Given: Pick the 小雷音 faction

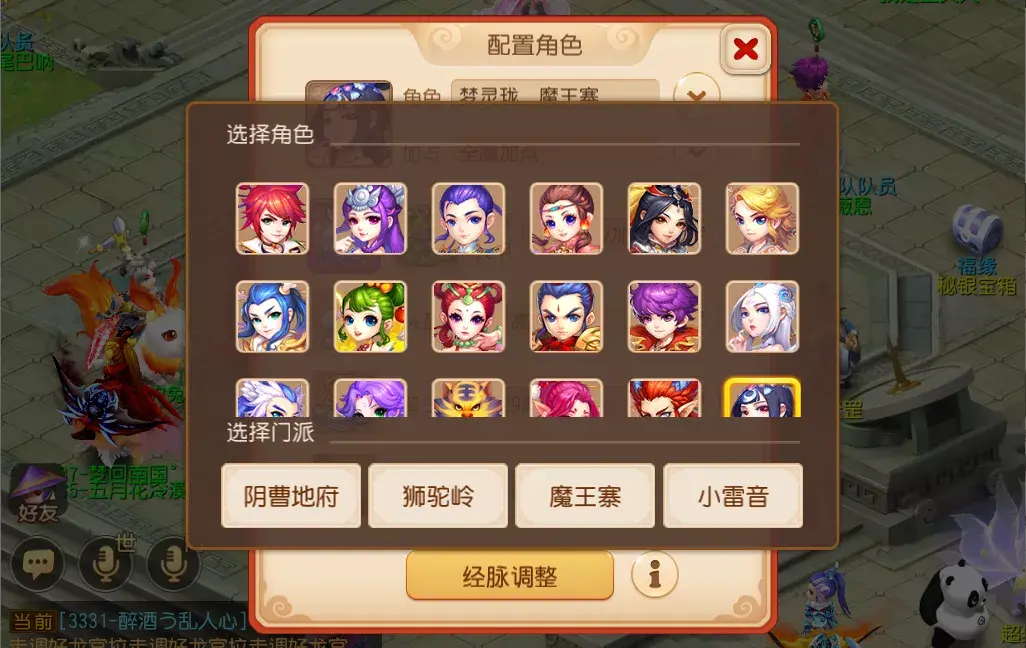Looking at the screenshot, I should pyautogui.click(x=733, y=496).
